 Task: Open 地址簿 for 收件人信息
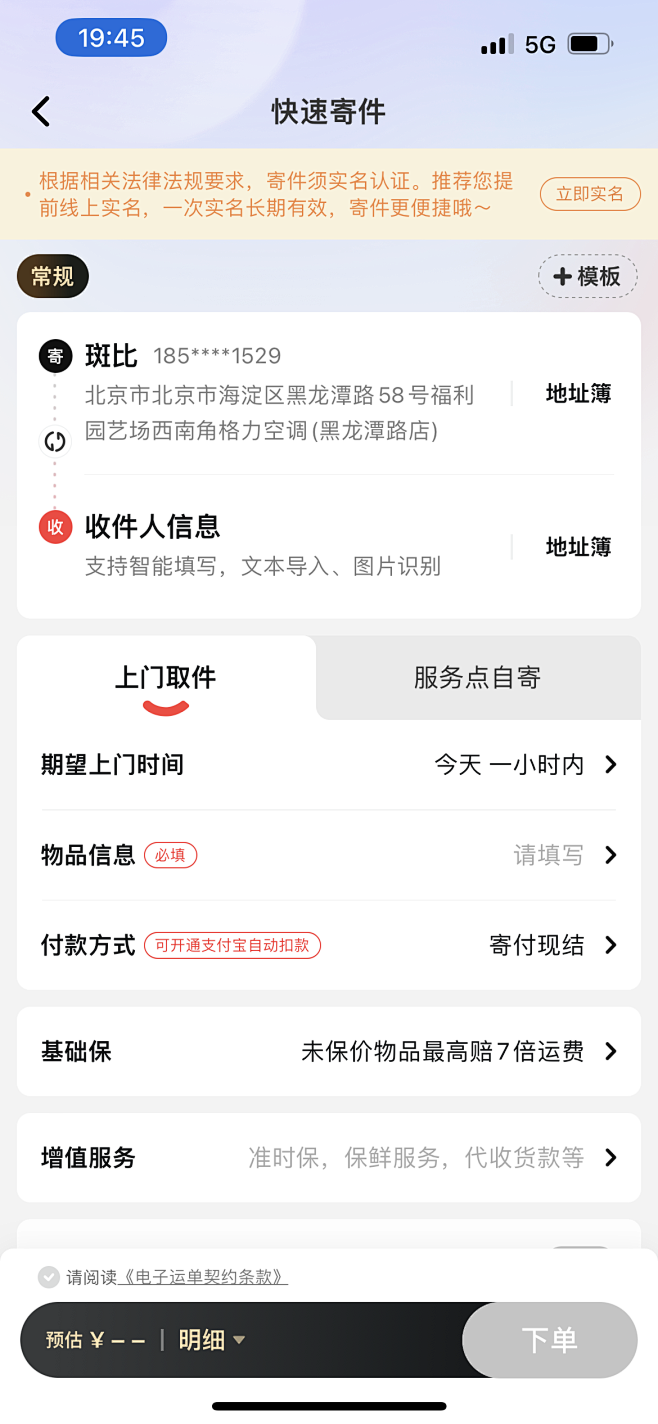pos(577,547)
